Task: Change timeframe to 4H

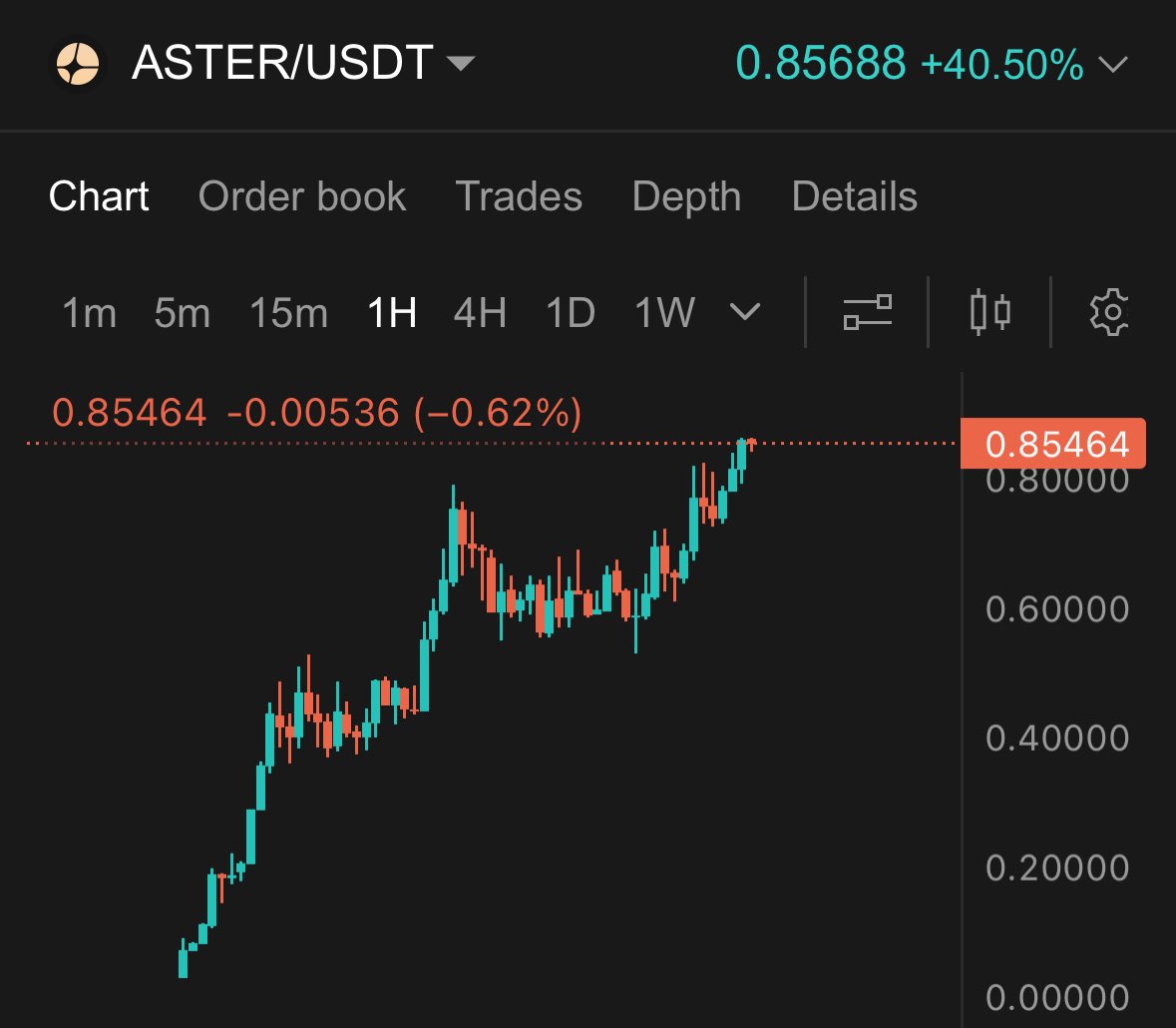Action: [x=480, y=313]
